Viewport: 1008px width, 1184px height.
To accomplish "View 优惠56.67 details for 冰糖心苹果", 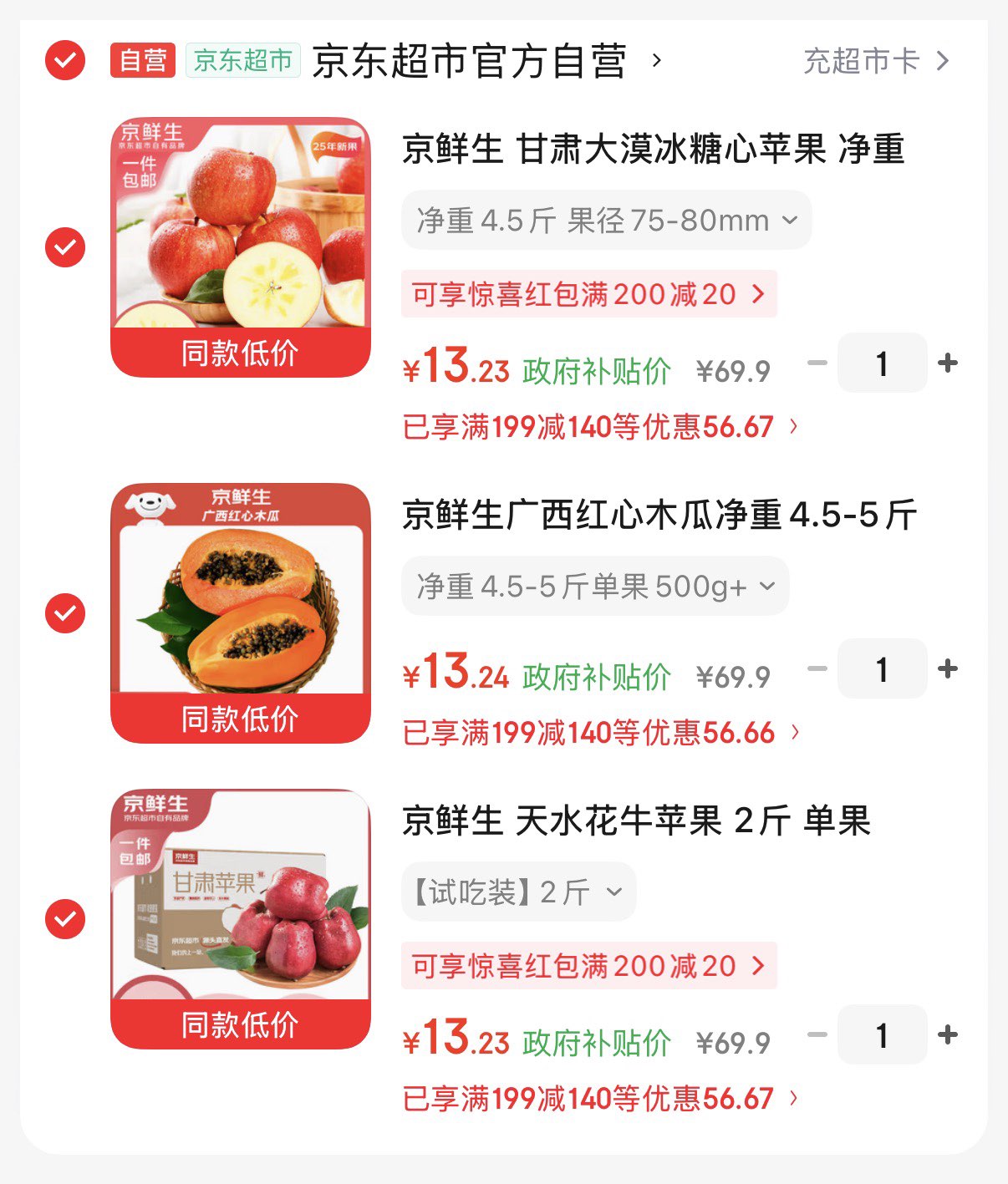I will coord(600,427).
